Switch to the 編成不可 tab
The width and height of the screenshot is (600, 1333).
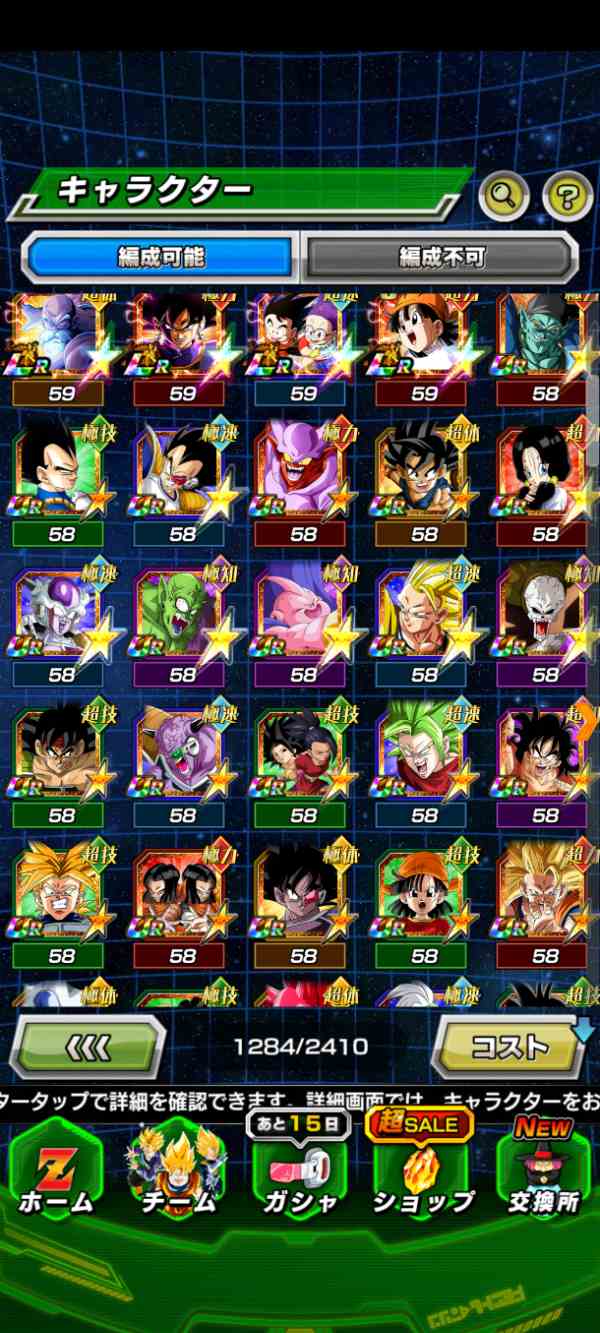(x=441, y=257)
